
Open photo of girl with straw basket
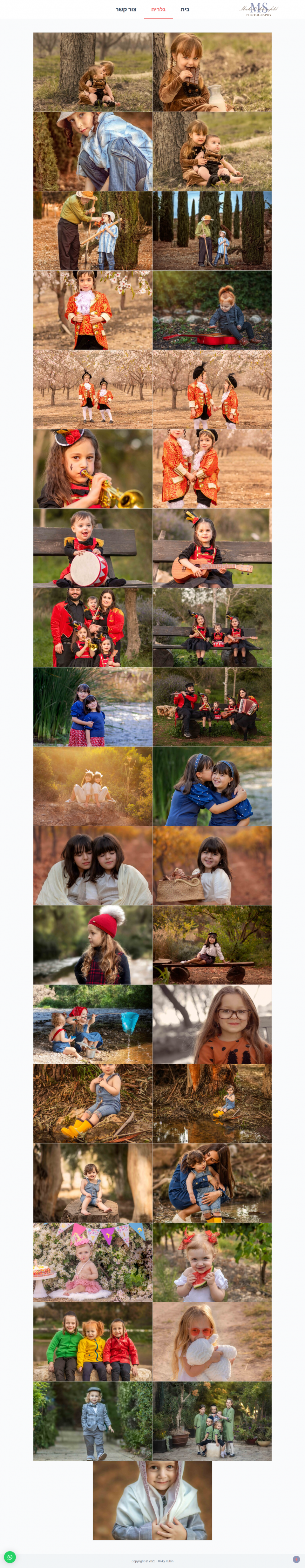pyautogui.click(x=212, y=865)
